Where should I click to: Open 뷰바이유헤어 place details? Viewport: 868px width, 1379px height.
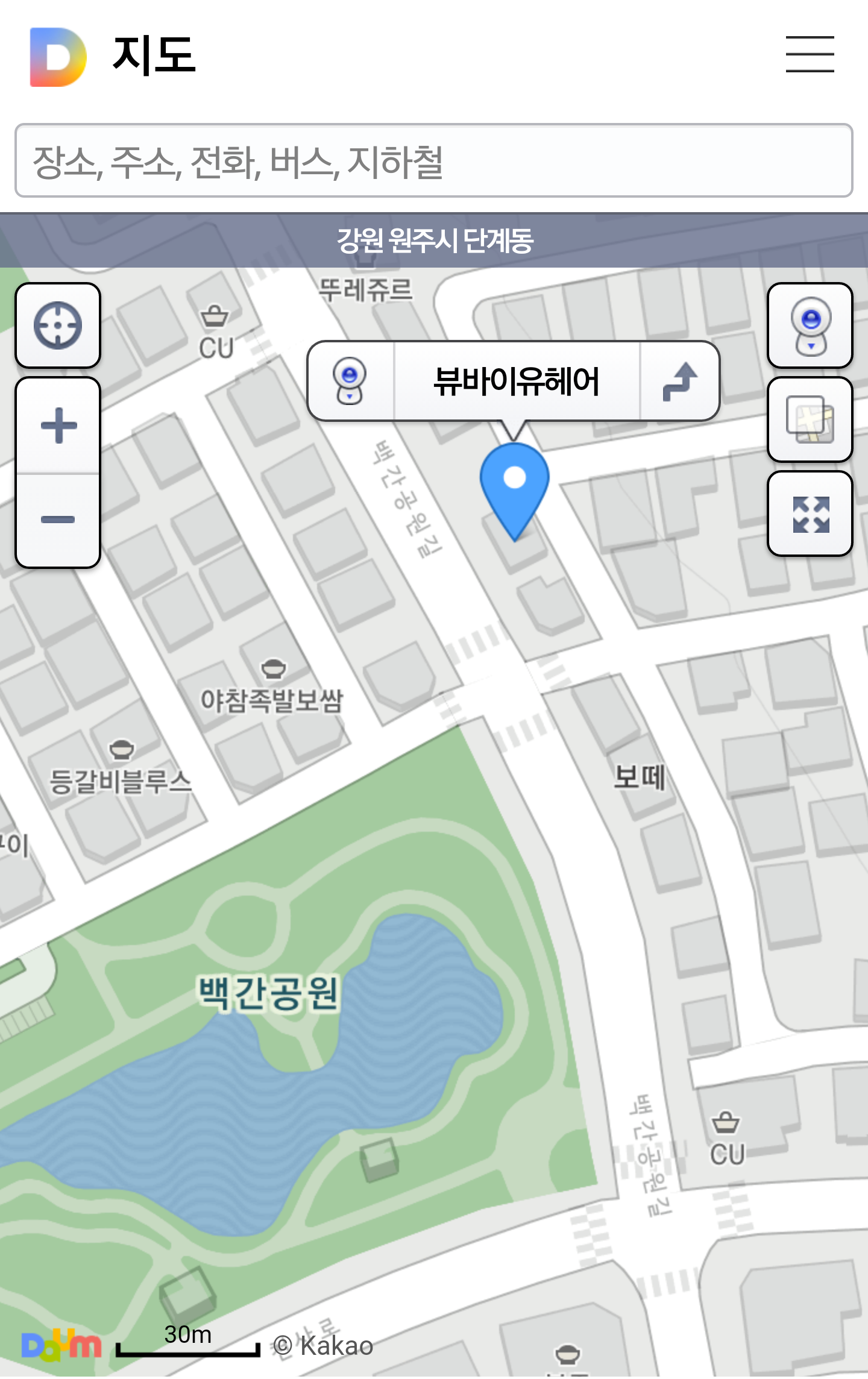click(x=517, y=381)
